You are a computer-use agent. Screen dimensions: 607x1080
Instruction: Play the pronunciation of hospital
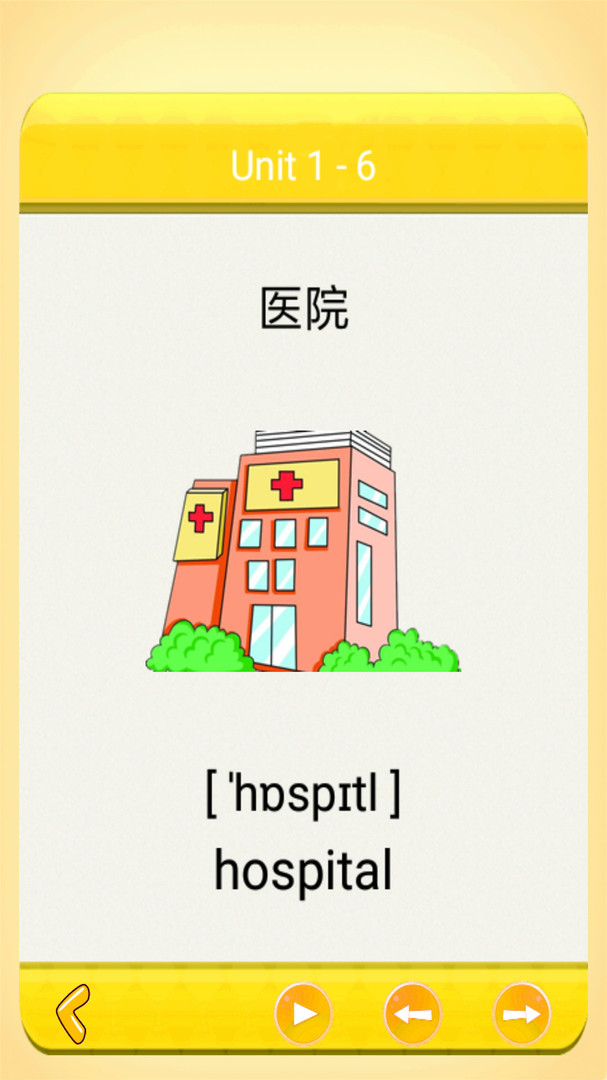pos(303,1014)
